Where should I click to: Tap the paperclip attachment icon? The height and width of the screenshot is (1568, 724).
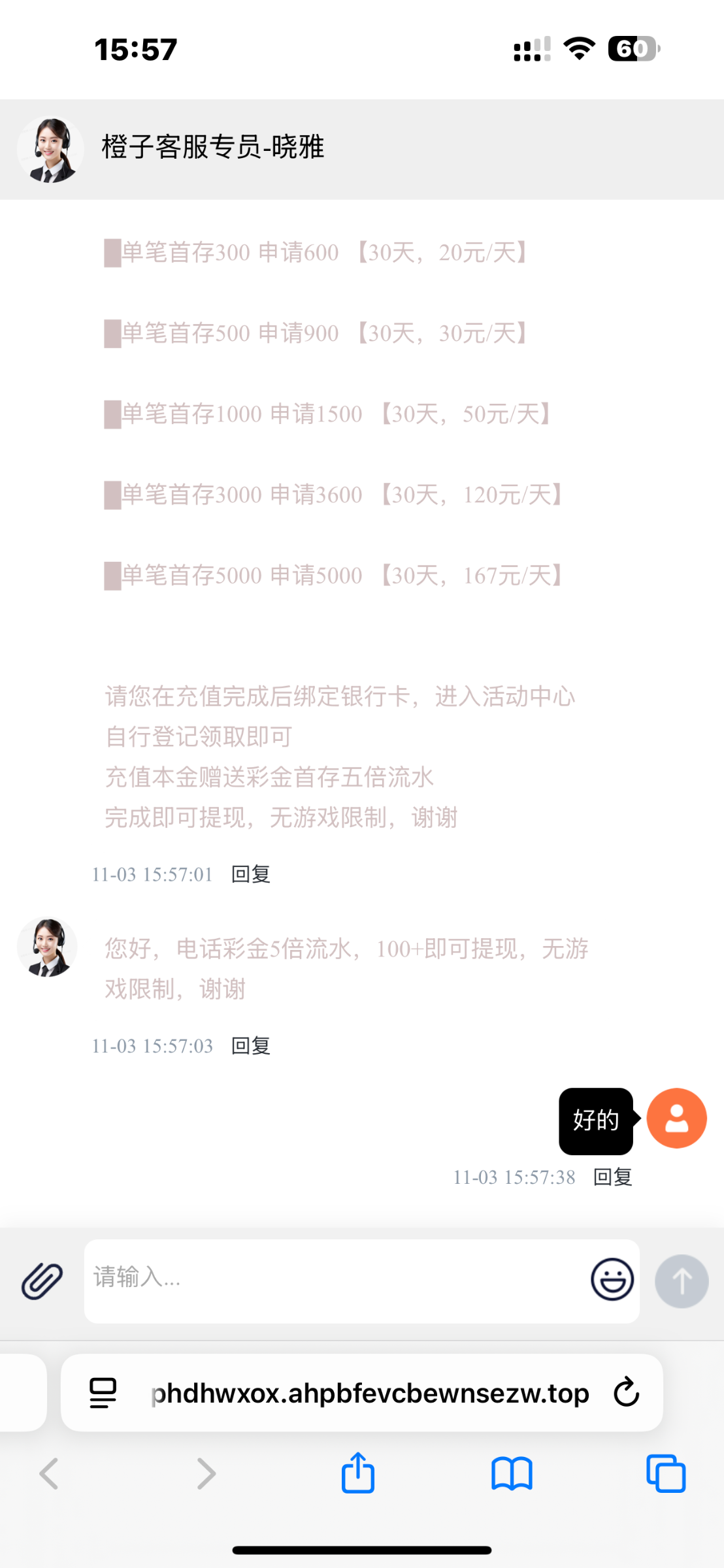tap(42, 1281)
